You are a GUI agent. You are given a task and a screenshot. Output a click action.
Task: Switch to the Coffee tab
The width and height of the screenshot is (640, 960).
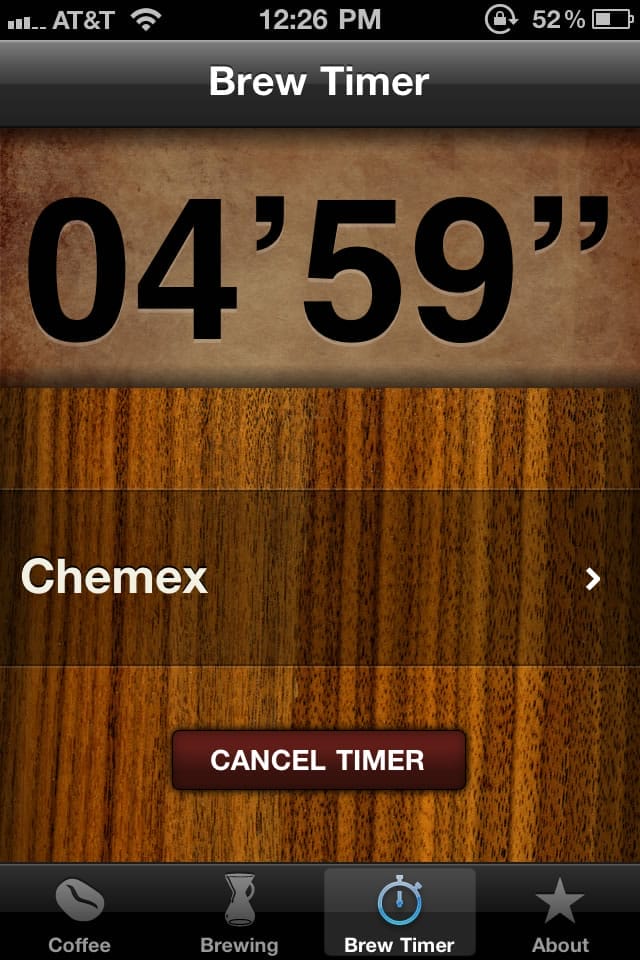80,914
